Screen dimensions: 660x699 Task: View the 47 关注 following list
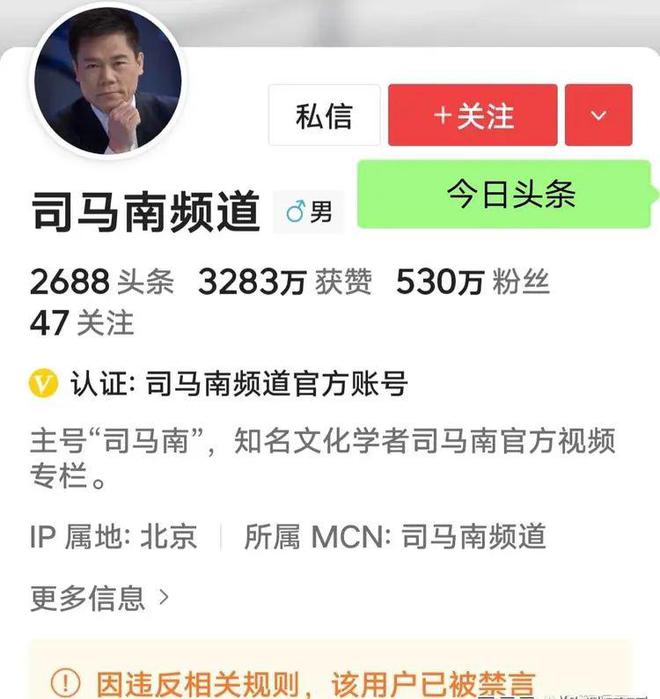tap(82, 323)
